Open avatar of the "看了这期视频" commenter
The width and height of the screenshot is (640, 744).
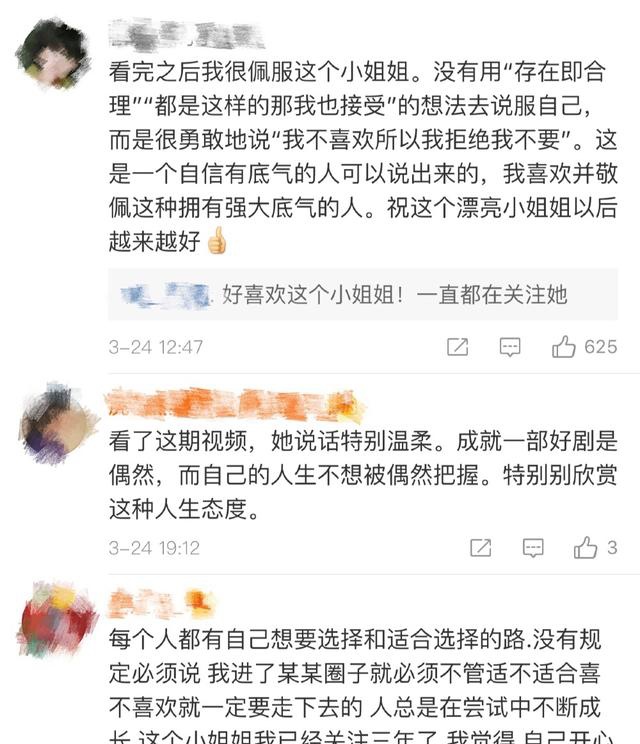(57, 422)
